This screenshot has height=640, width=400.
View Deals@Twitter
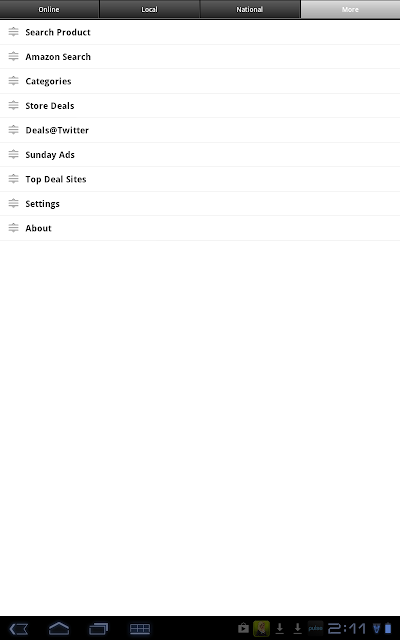pos(200,130)
